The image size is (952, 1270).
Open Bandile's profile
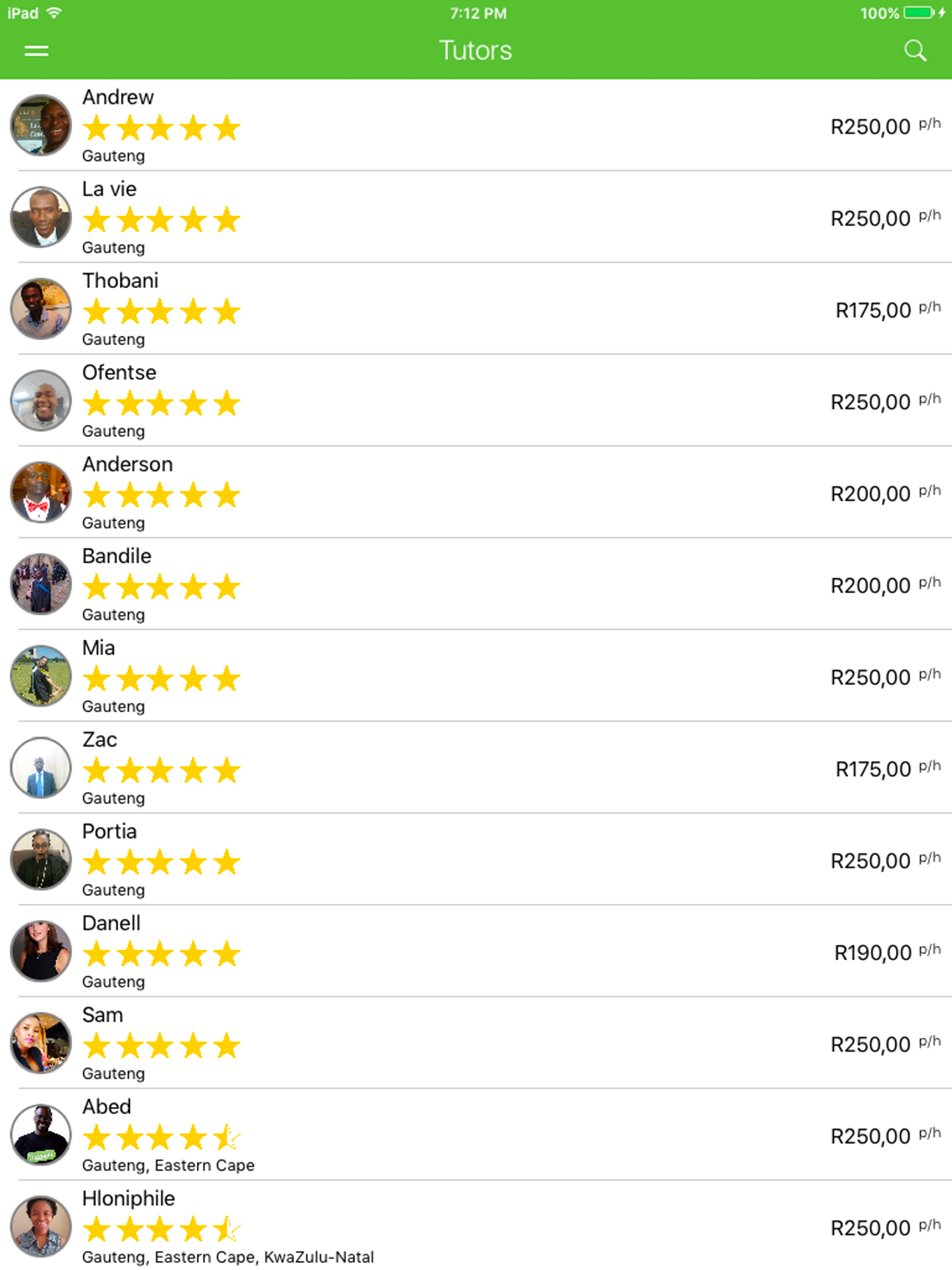(476, 584)
